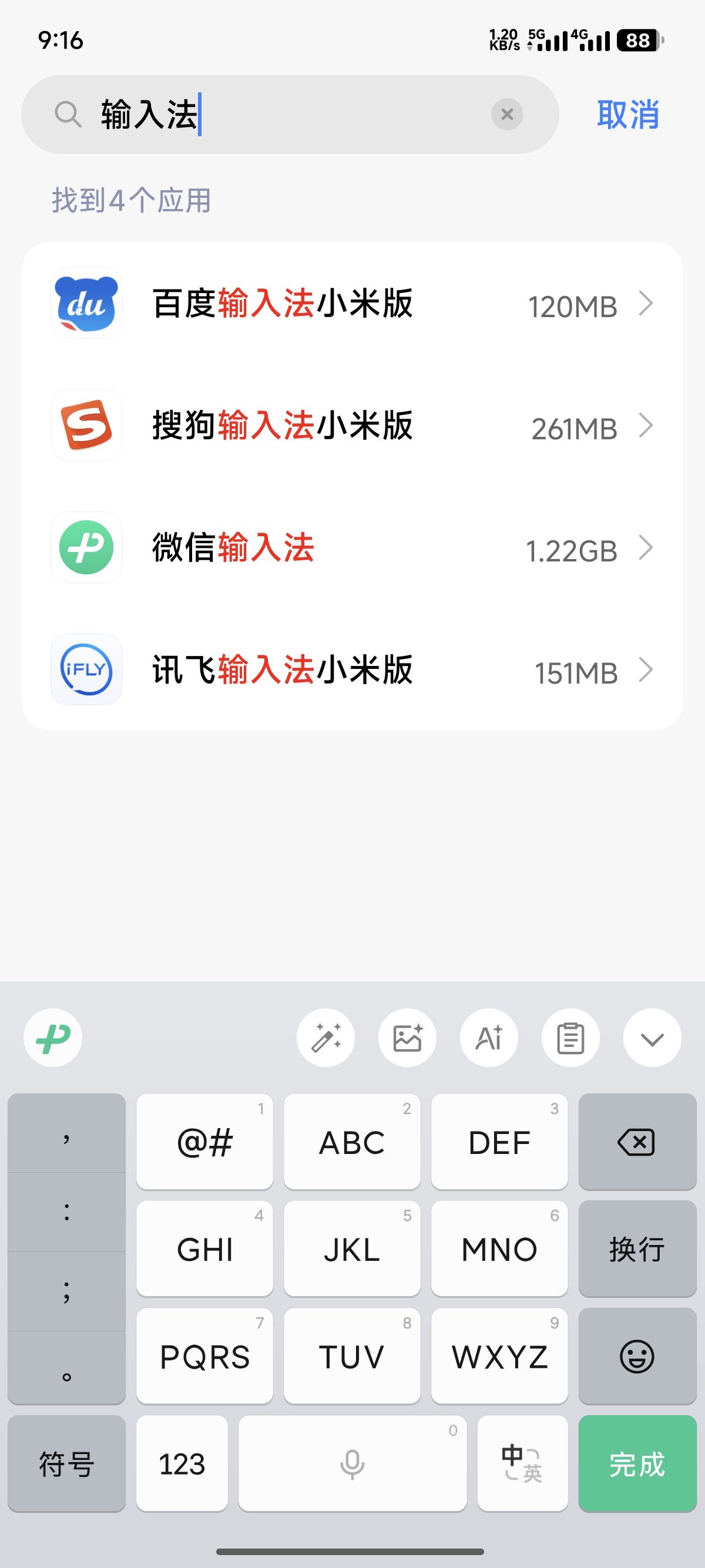Switch to the 123 number keyboard
The image size is (705, 1568).
pos(182,1464)
